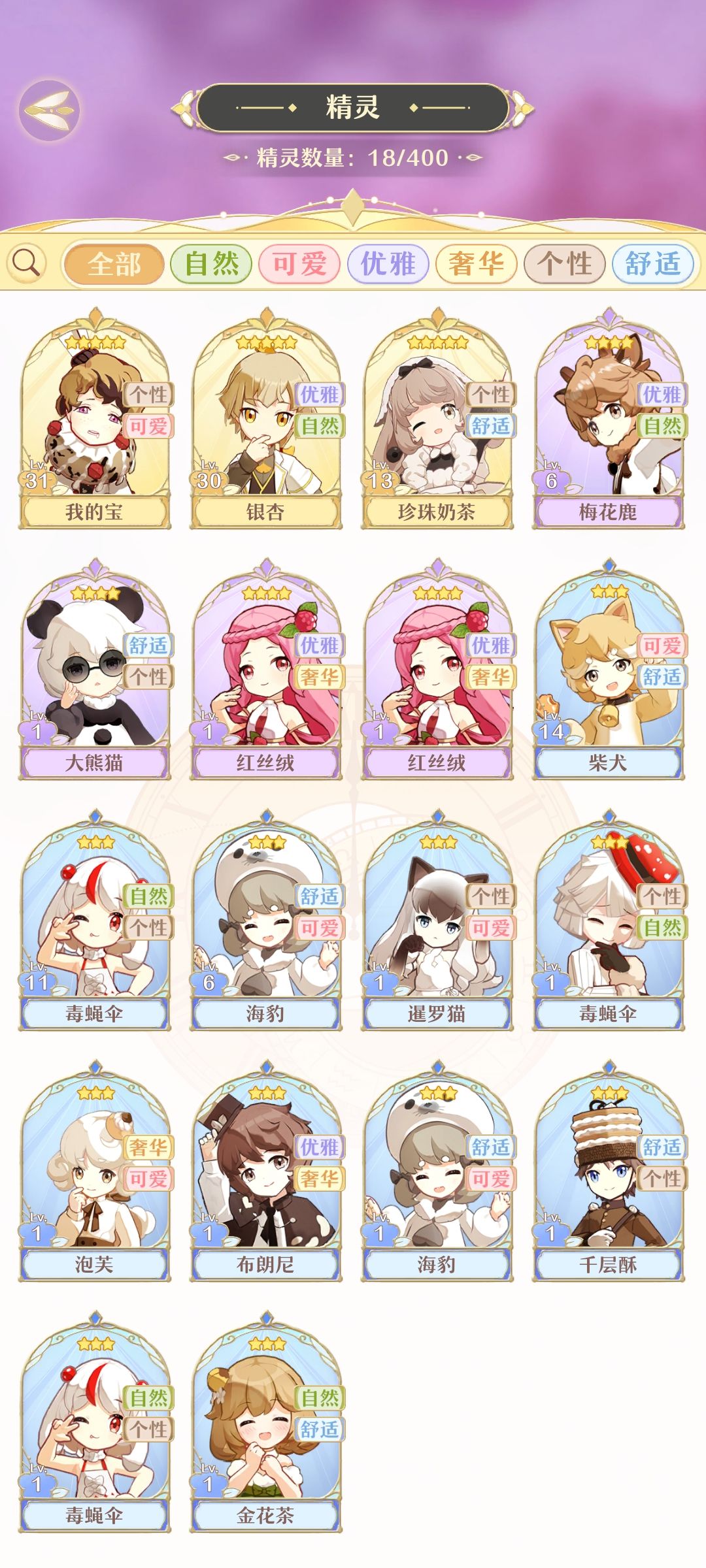View the 布朗尼 spirit
This screenshot has height=1568, width=706.
[266, 1171]
